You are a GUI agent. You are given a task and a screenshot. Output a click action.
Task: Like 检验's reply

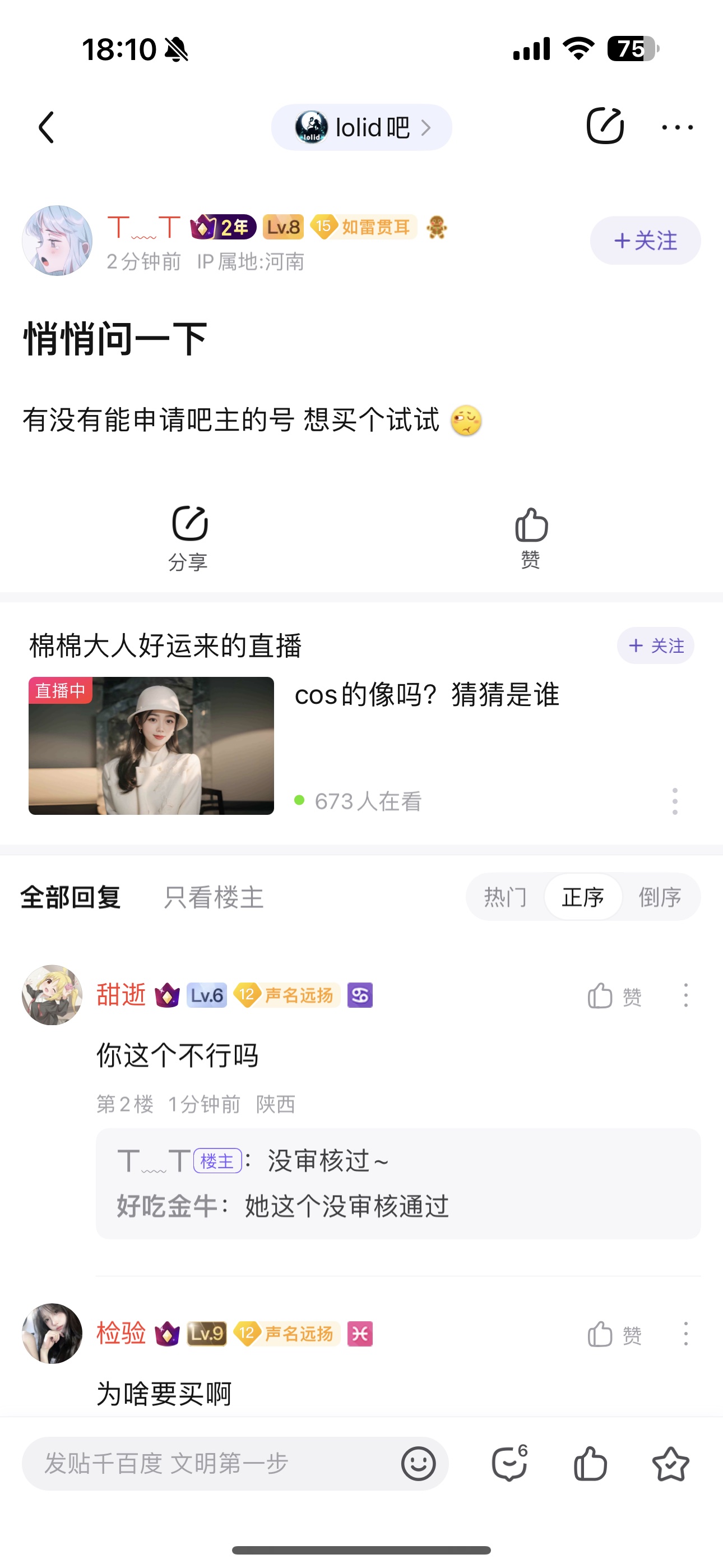[614, 1335]
